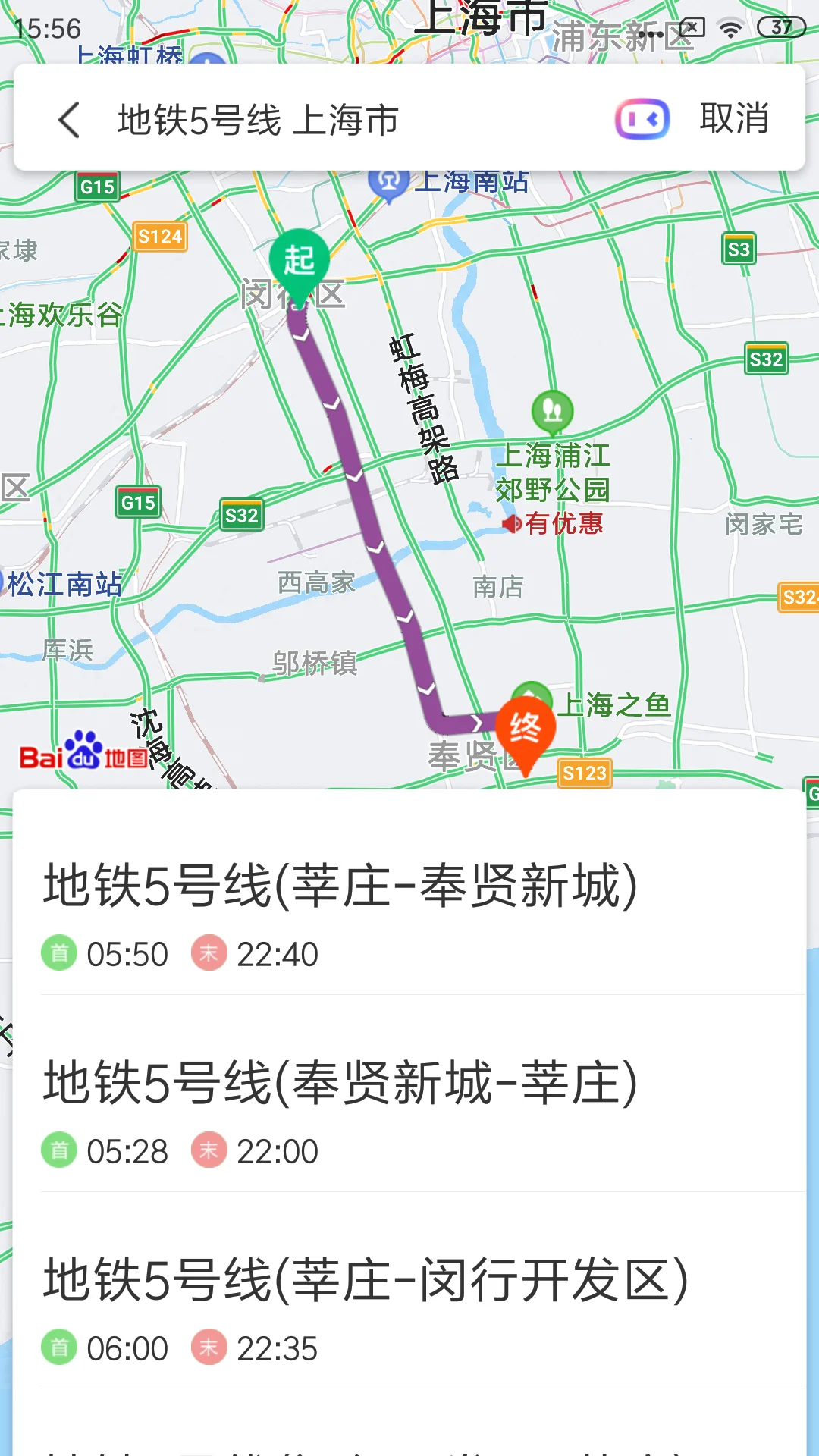Tap the battery indicator showing 37
819x1456 pixels.
pos(783,25)
